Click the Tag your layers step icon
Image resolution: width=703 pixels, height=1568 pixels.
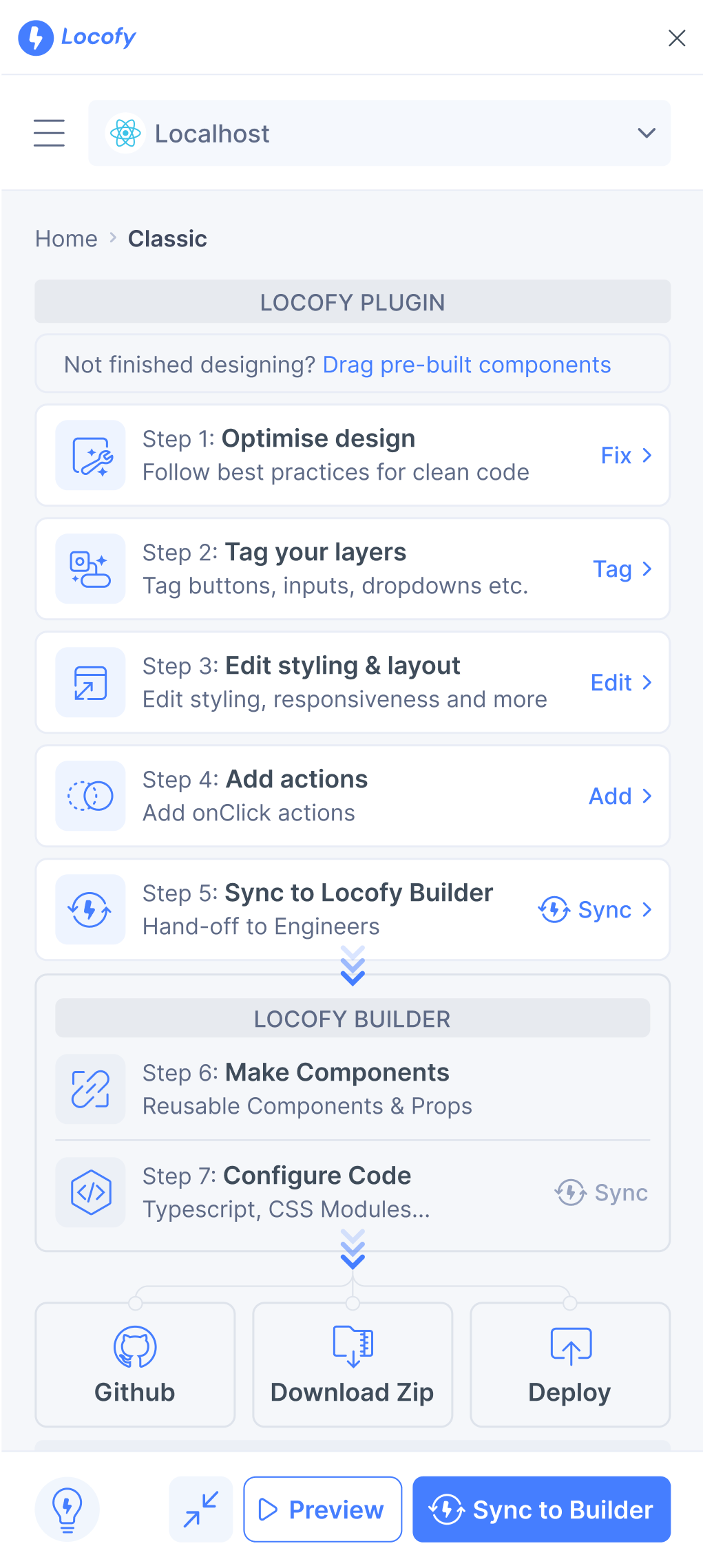tap(90, 568)
